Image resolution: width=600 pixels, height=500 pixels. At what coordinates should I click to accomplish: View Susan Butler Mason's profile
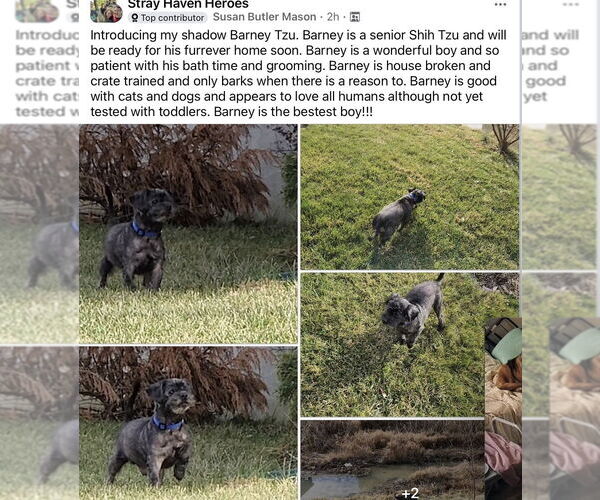pyautogui.click(x=263, y=17)
